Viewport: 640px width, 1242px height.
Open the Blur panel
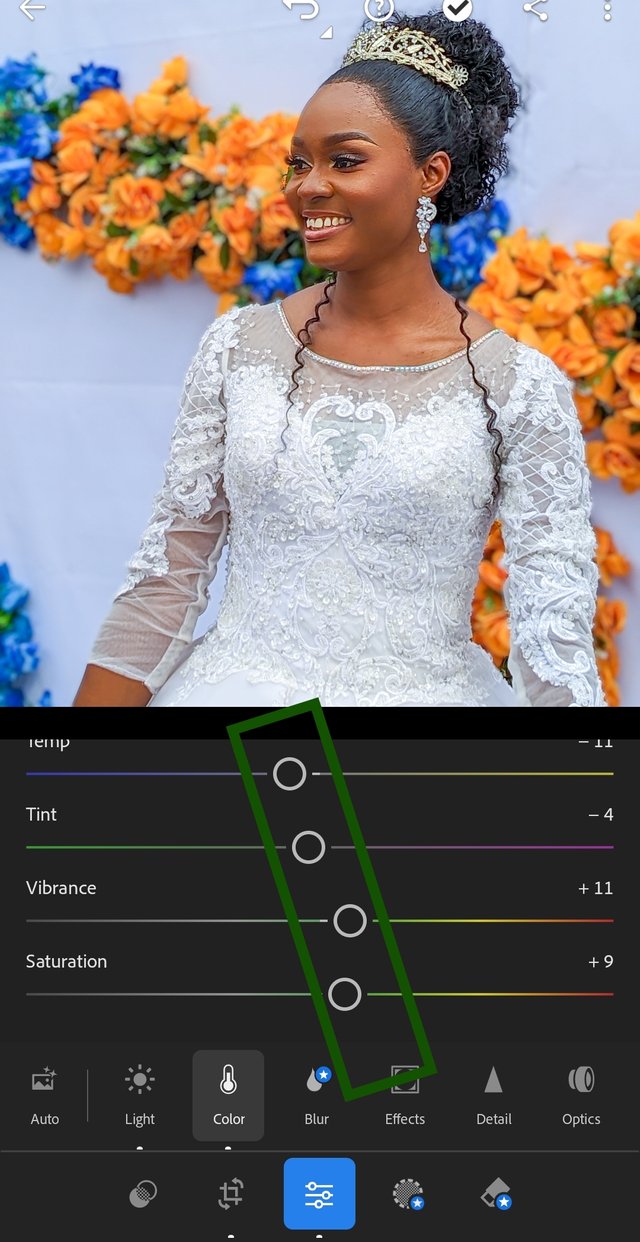pyautogui.click(x=317, y=1095)
